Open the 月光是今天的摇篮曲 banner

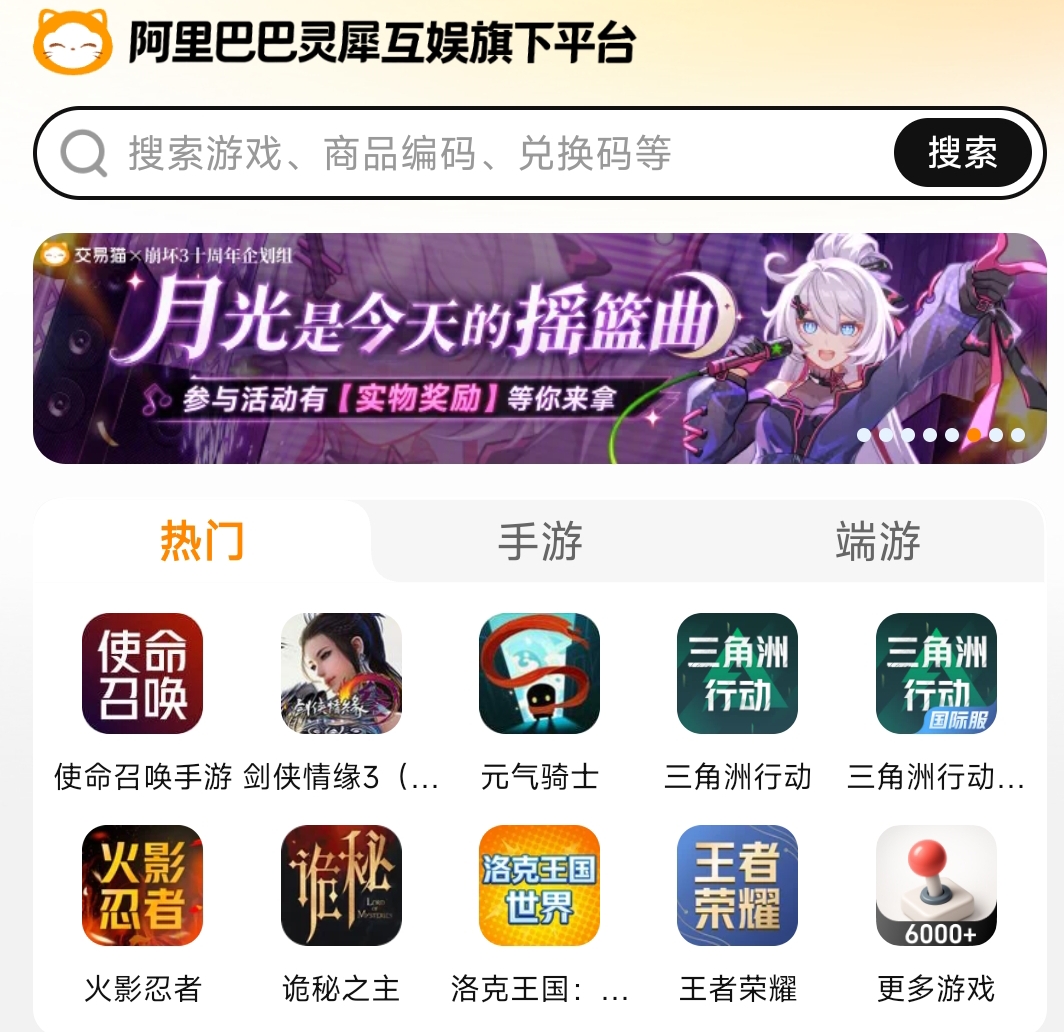point(539,348)
